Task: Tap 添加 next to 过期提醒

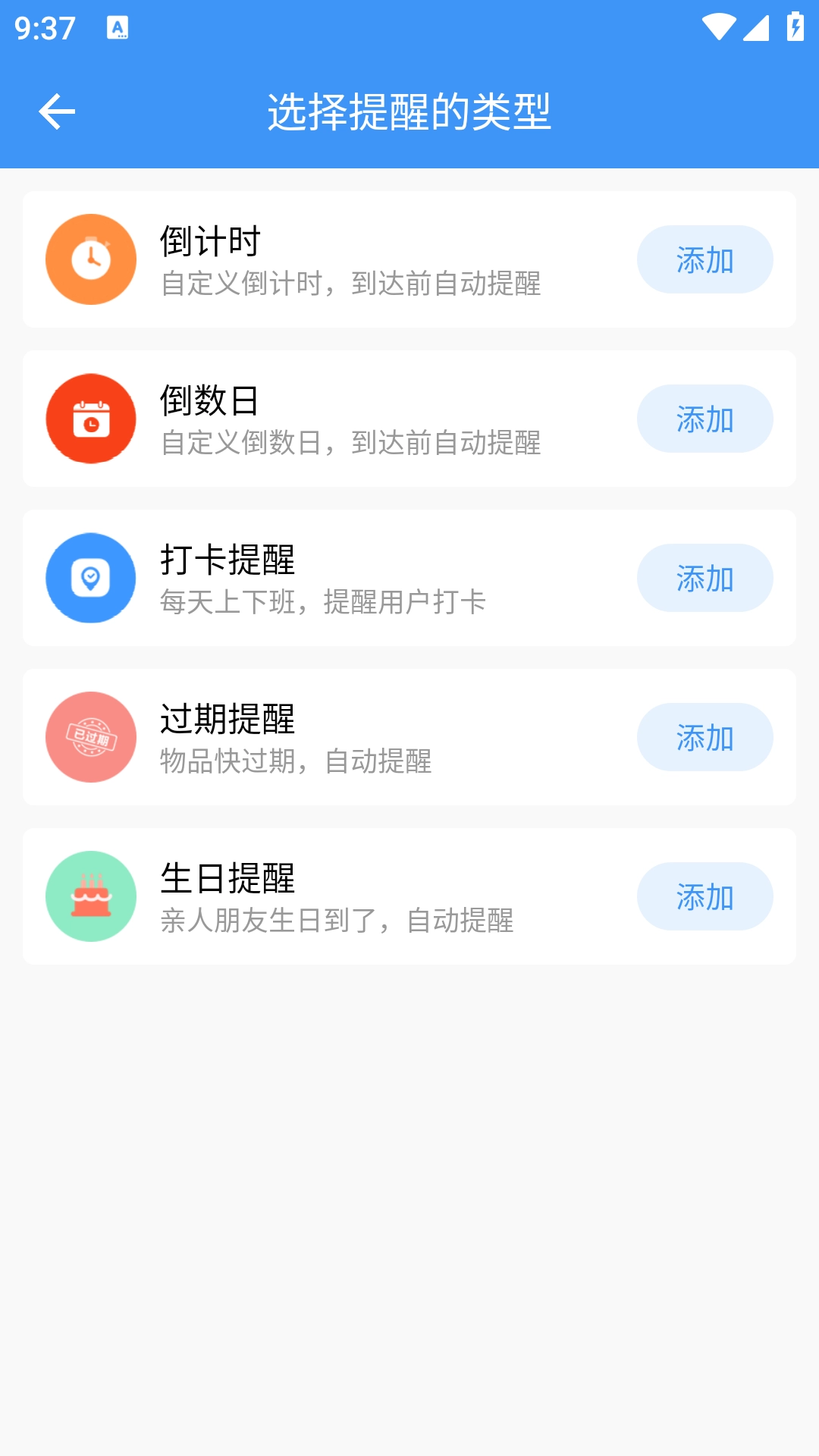Action: [704, 738]
